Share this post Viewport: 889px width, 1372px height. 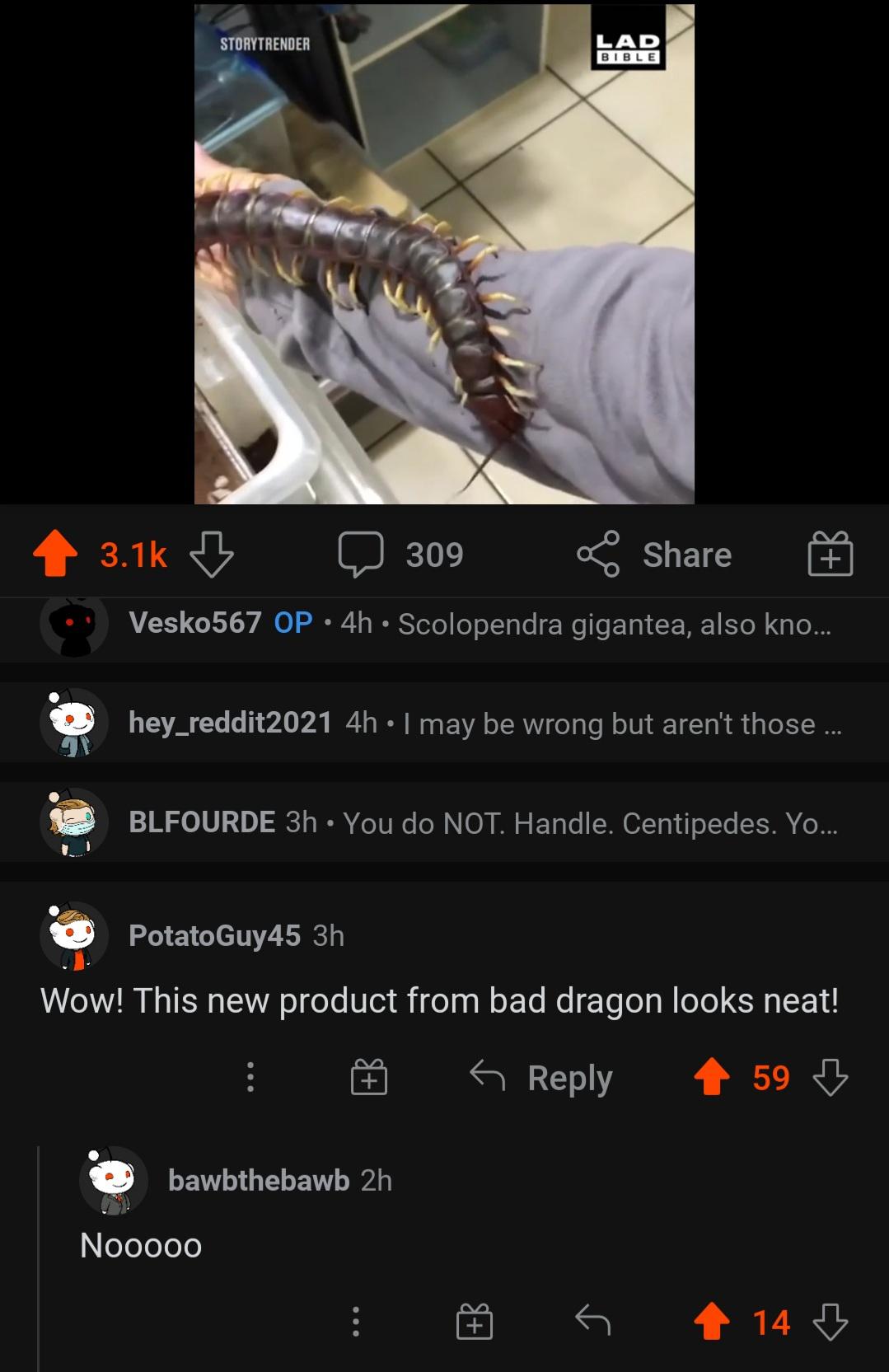pyautogui.click(x=655, y=554)
